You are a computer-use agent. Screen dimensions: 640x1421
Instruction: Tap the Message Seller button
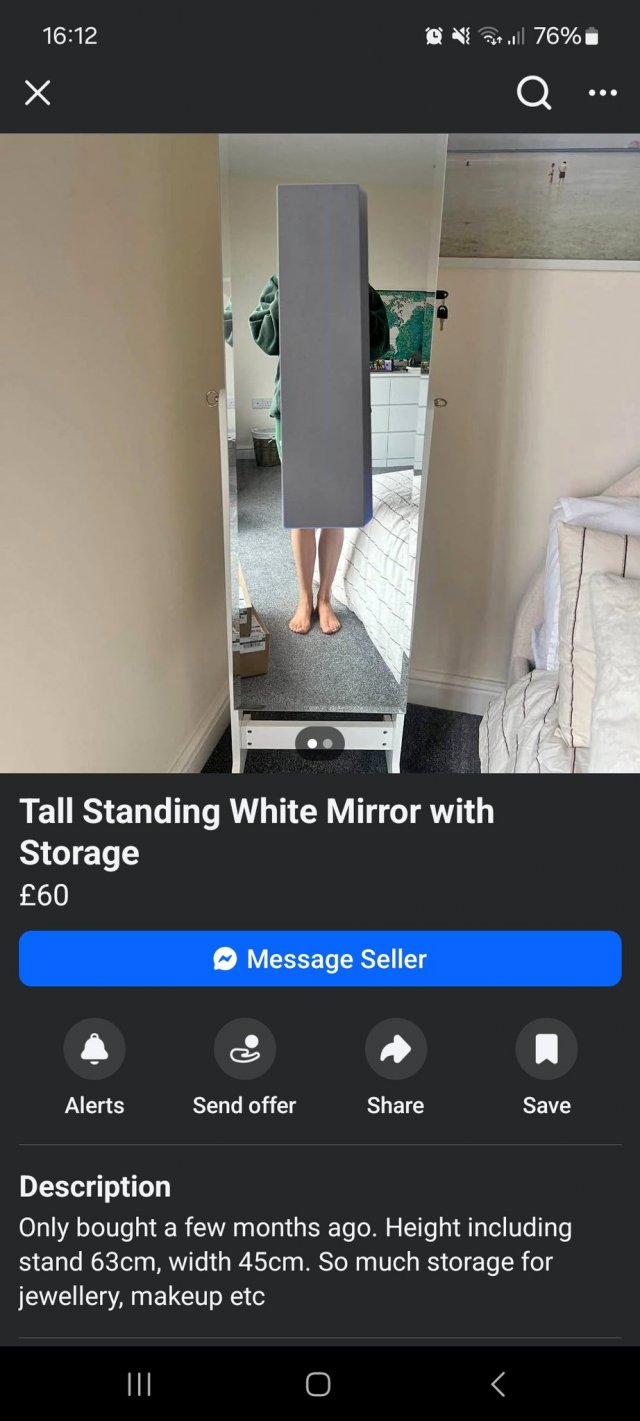click(x=320, y=959)
